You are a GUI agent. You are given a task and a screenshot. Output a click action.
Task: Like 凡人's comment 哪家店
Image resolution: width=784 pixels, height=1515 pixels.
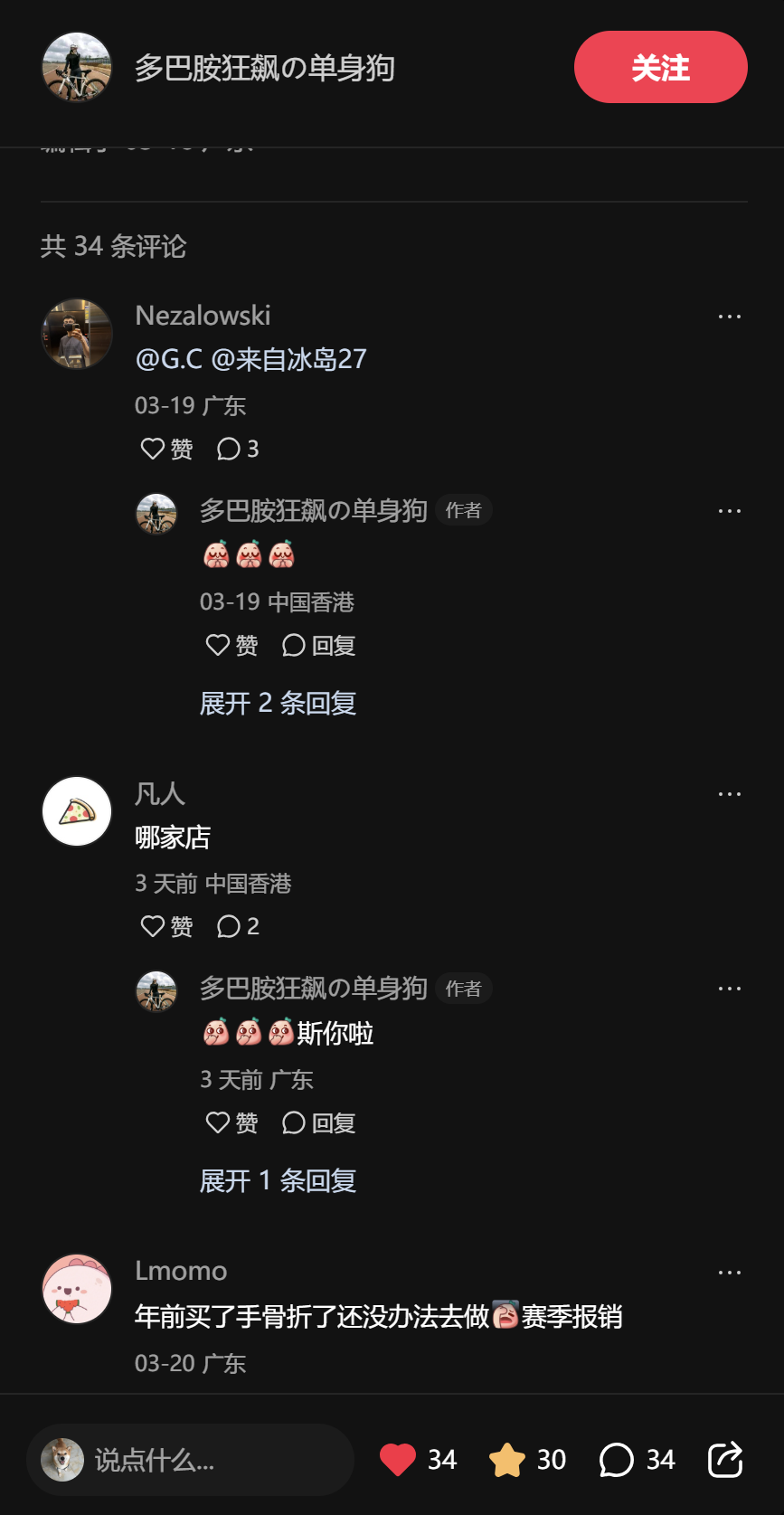click(166, 926)
